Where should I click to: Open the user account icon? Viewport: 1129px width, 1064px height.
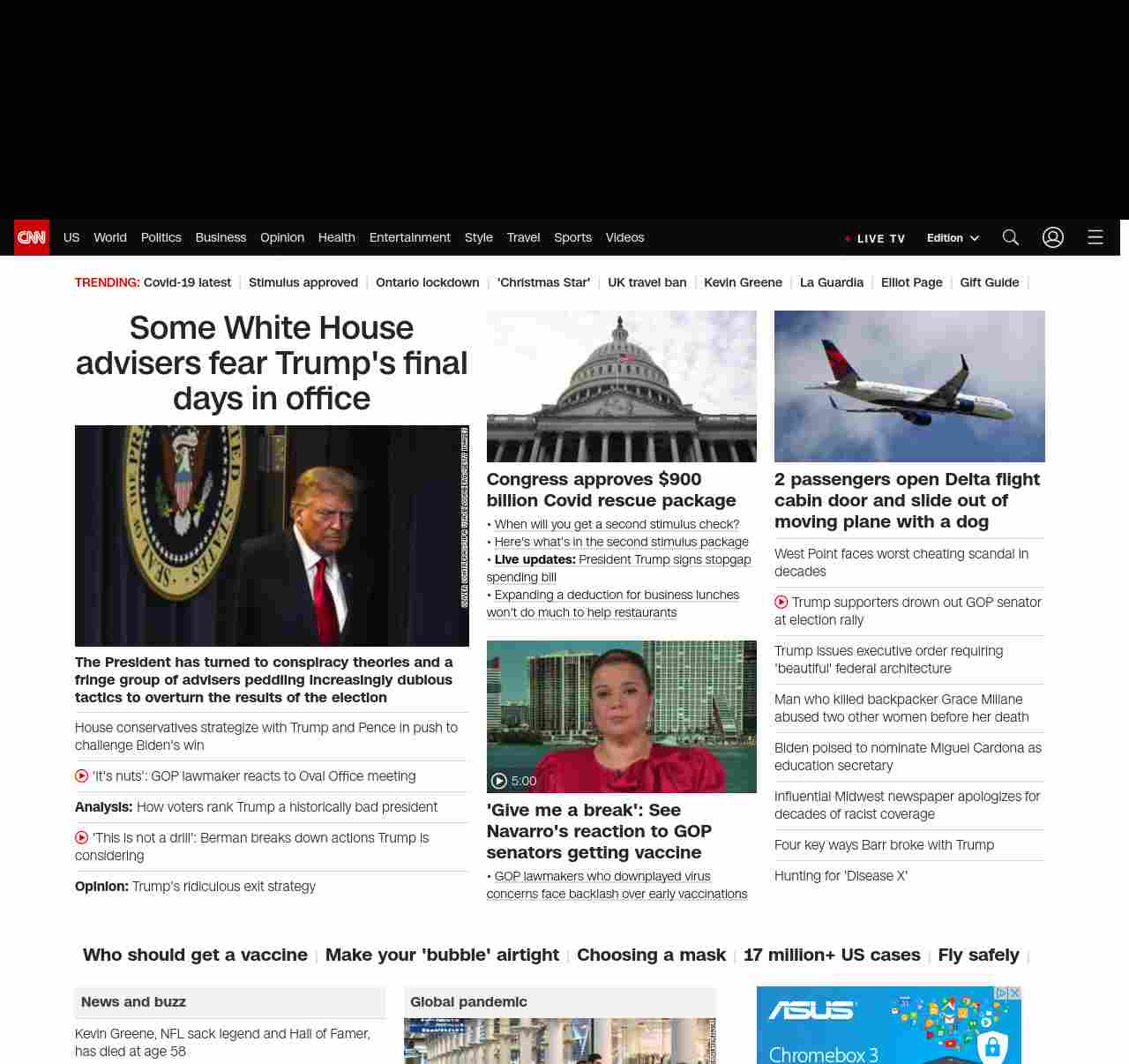click(1052, 237)
